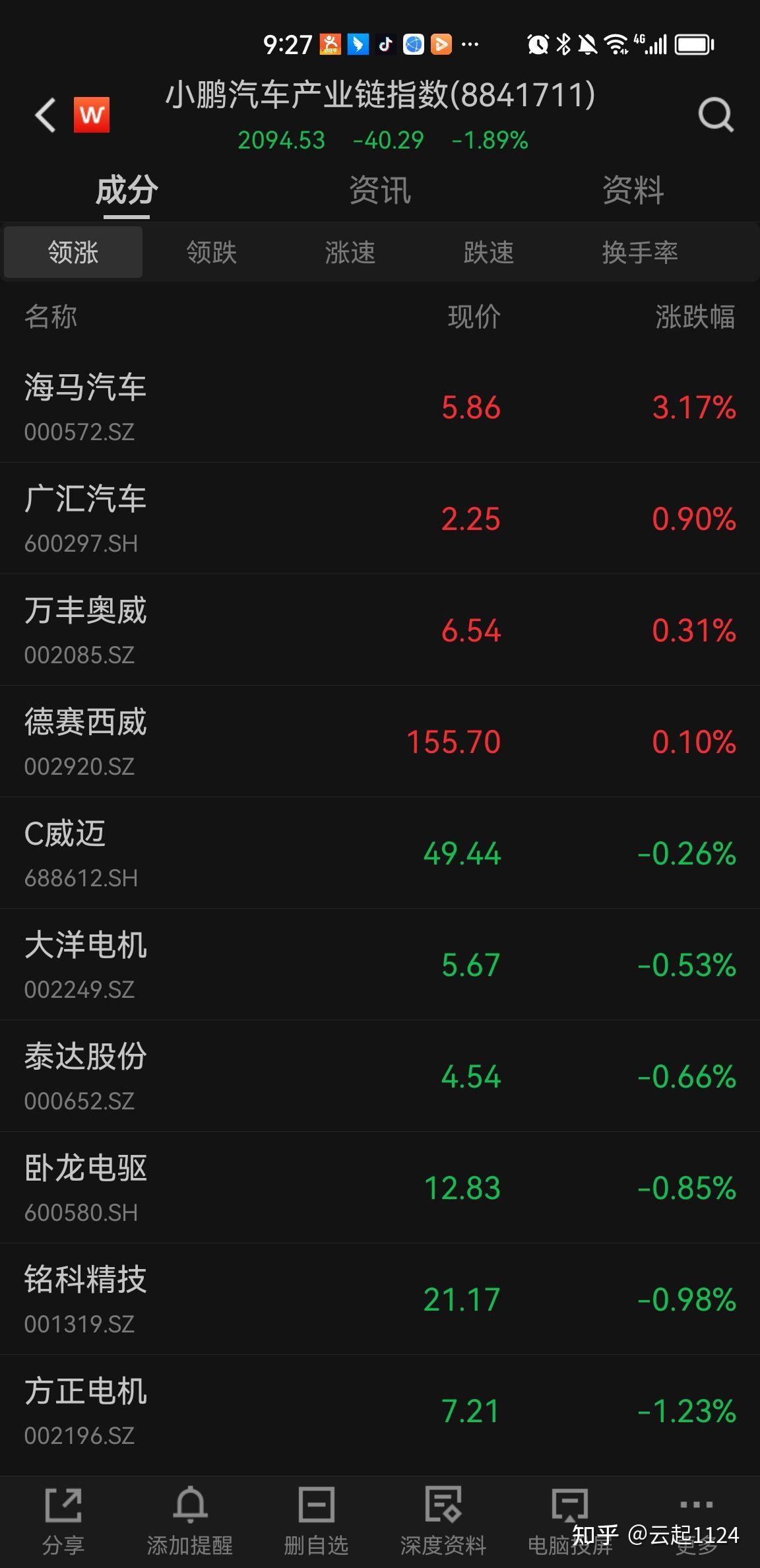Image resolution: width=760 pixels, height=1568 pixels.
Task: Switch to the 资讯 tab
Action: pos(380,191)
